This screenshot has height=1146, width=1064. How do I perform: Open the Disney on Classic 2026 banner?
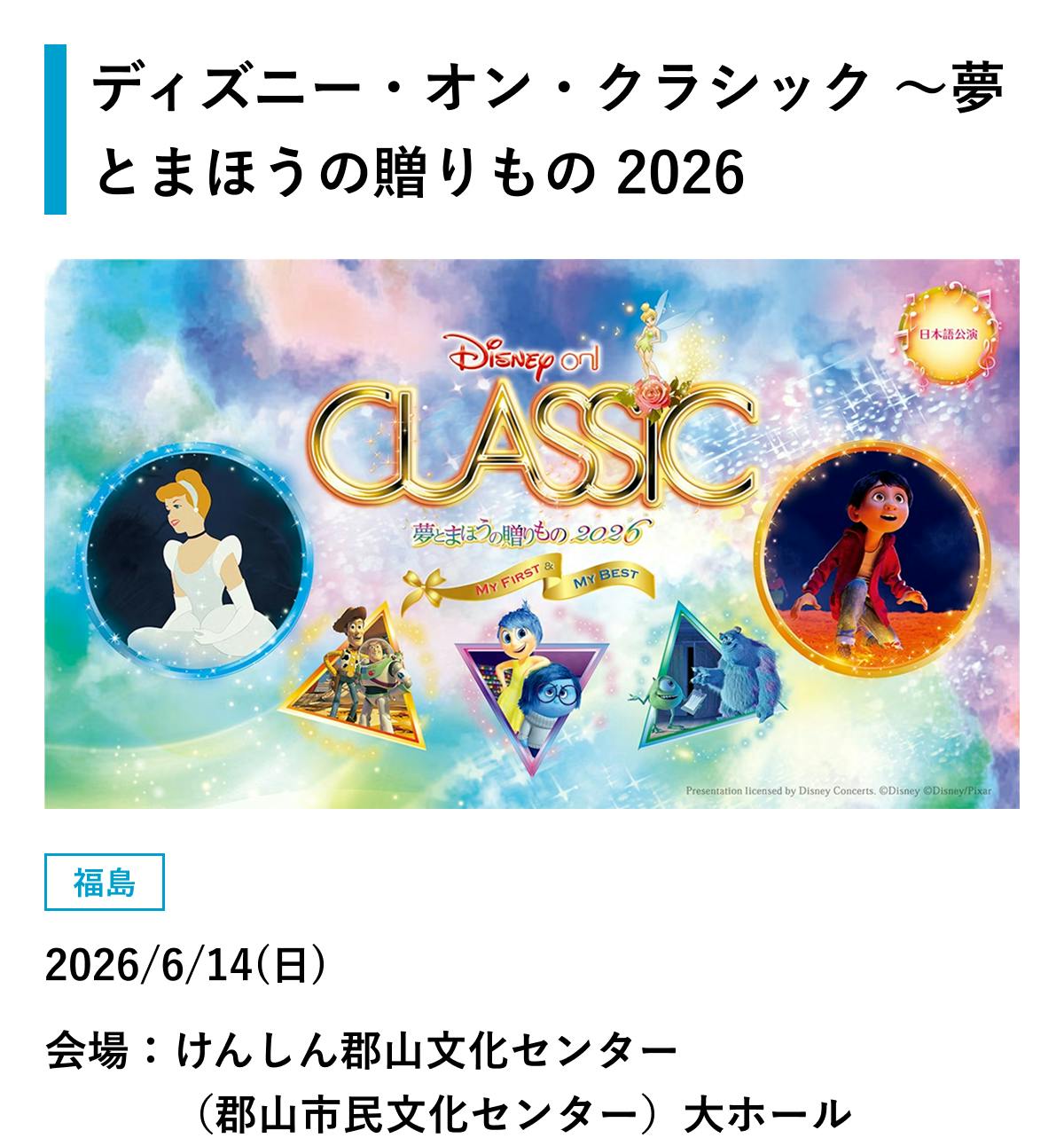(532, 533)
